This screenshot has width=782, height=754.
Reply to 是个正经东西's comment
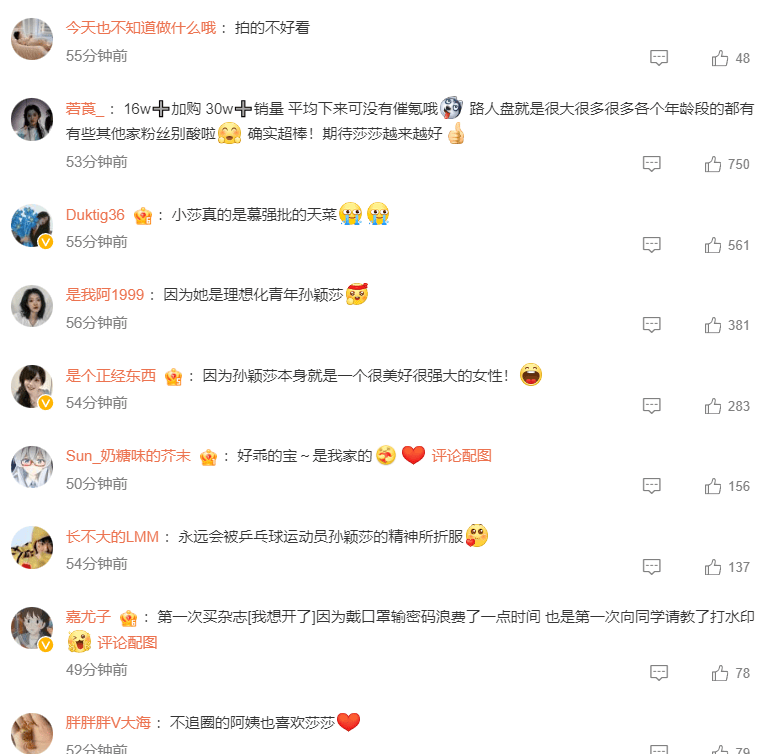(x=652, y=406)
